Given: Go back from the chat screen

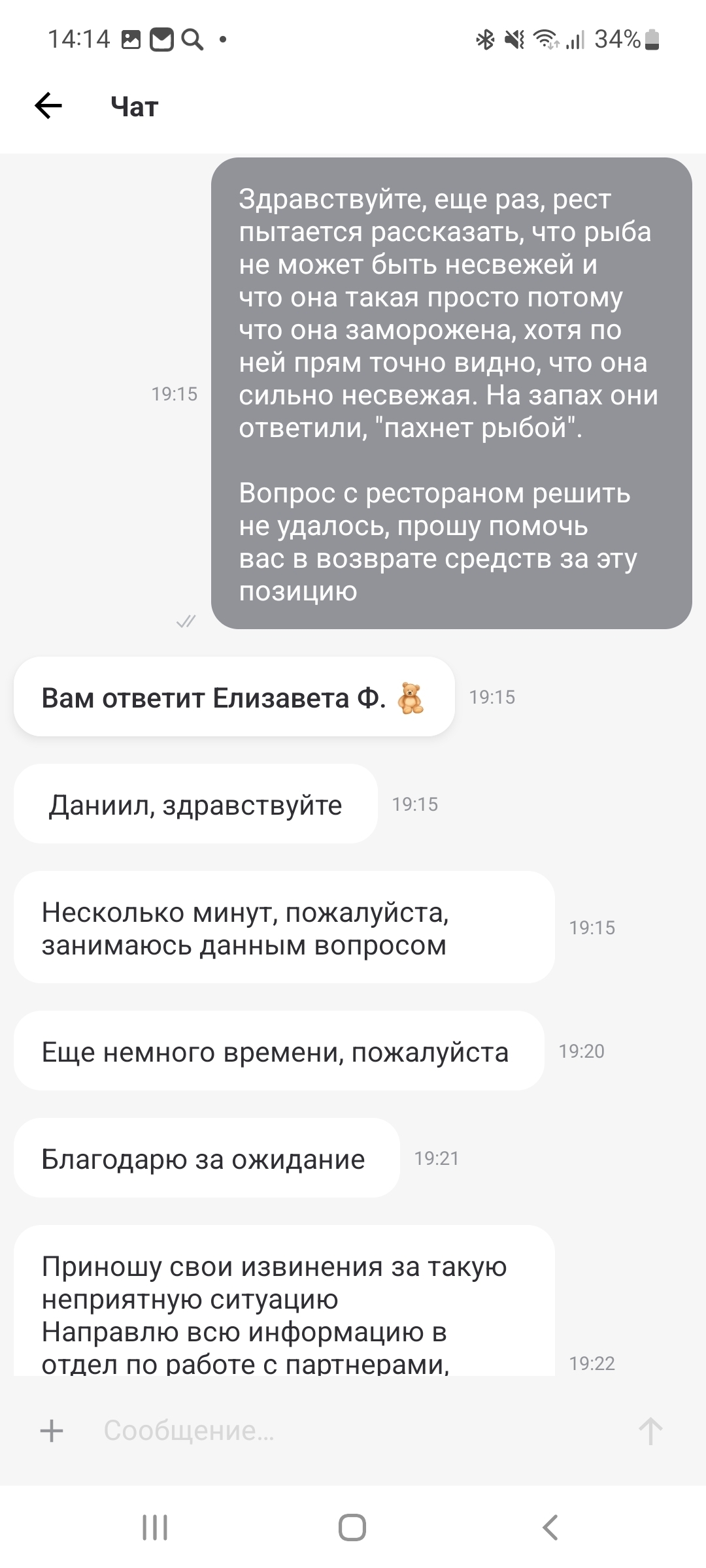Looking at the screenshot, I should coord(48,106).
